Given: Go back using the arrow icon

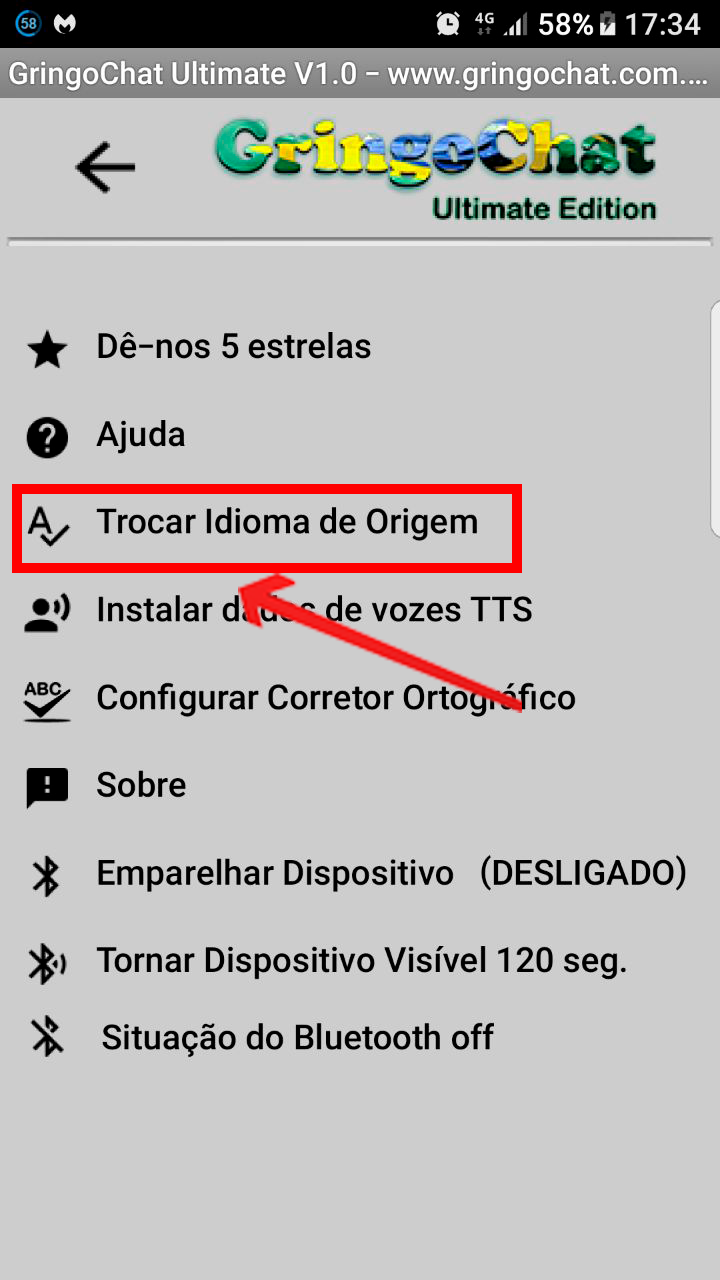Looking at the screenshot, I should click(105, 166).
